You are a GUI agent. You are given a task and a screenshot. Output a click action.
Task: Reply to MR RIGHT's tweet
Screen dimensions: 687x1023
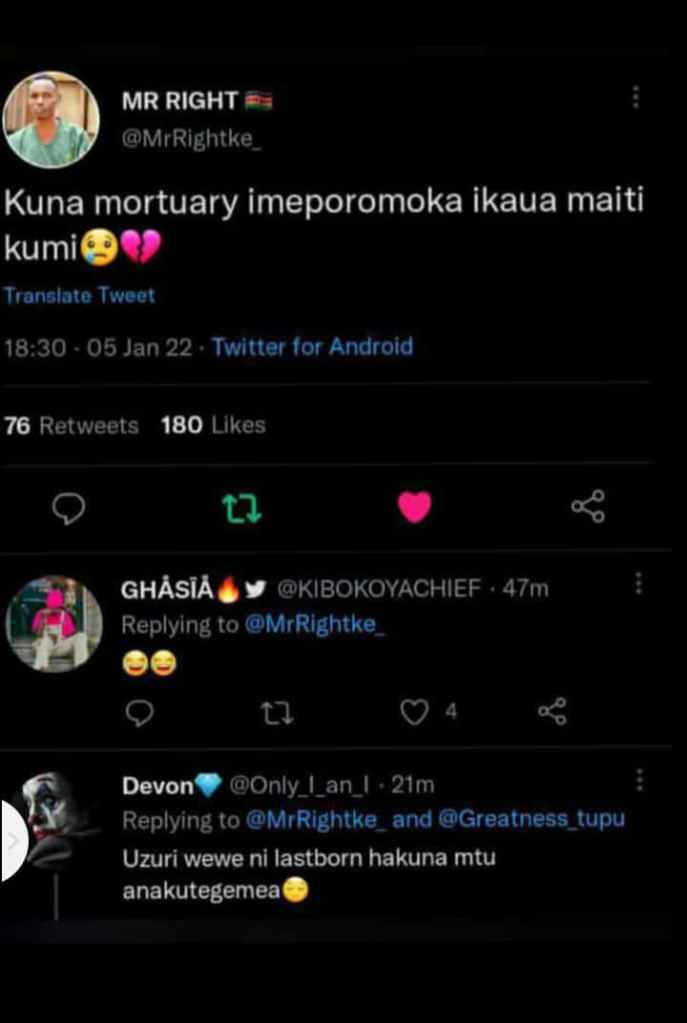pyautogui.click(x=67, y=508)
